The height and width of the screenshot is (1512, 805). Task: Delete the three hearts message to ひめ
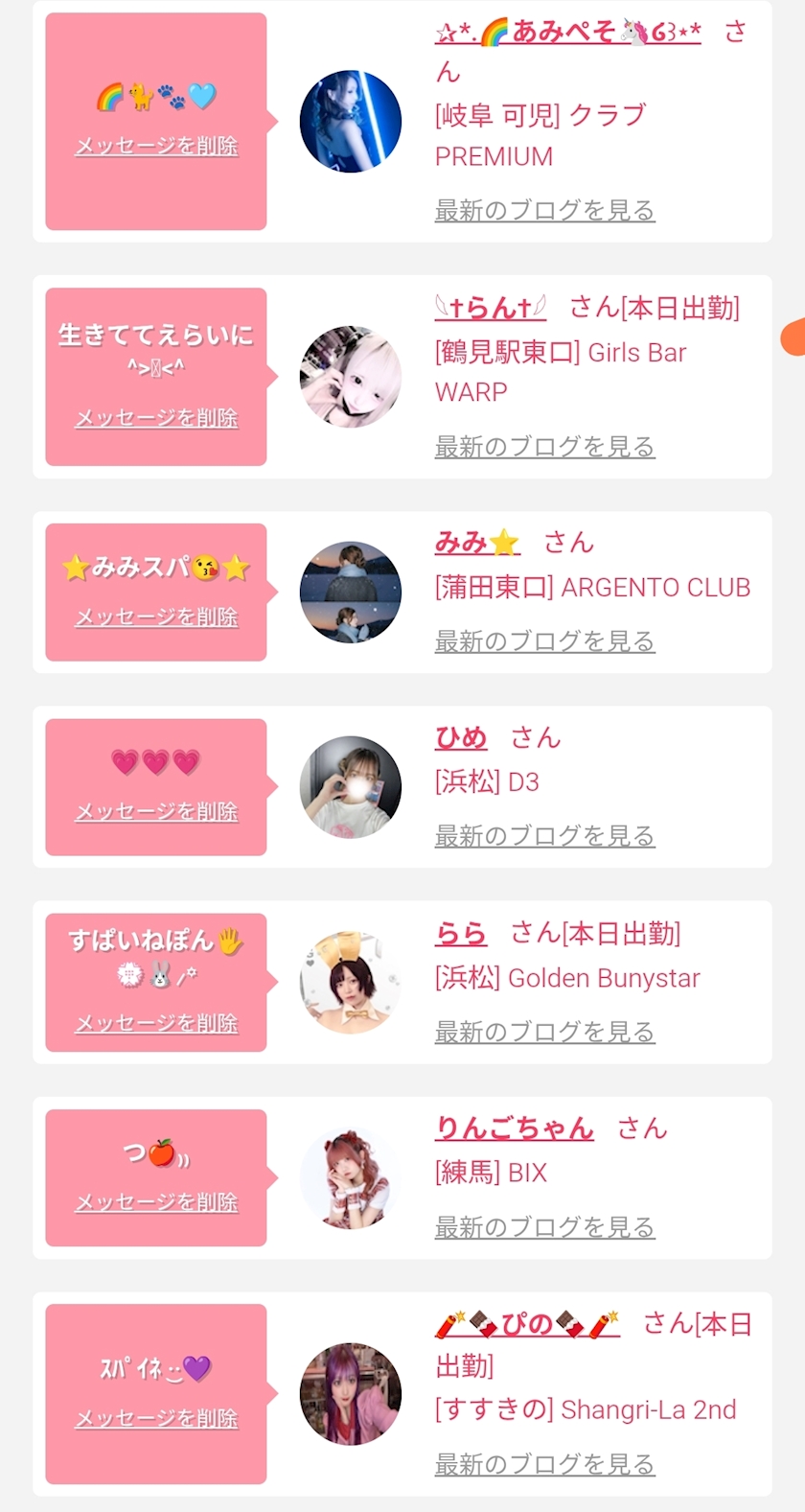[x=156, y=811]
